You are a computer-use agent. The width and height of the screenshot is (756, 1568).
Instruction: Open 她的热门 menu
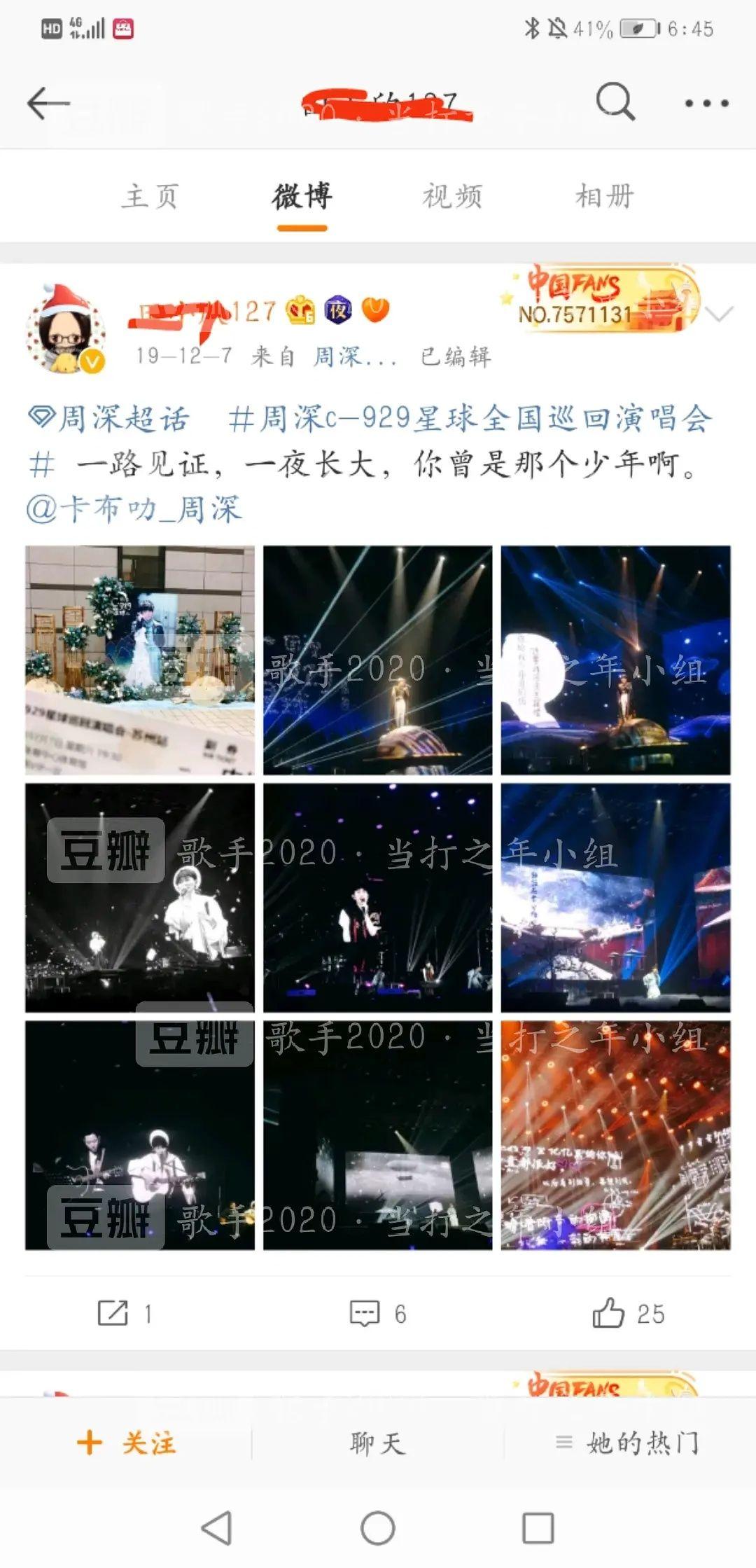628,1443
